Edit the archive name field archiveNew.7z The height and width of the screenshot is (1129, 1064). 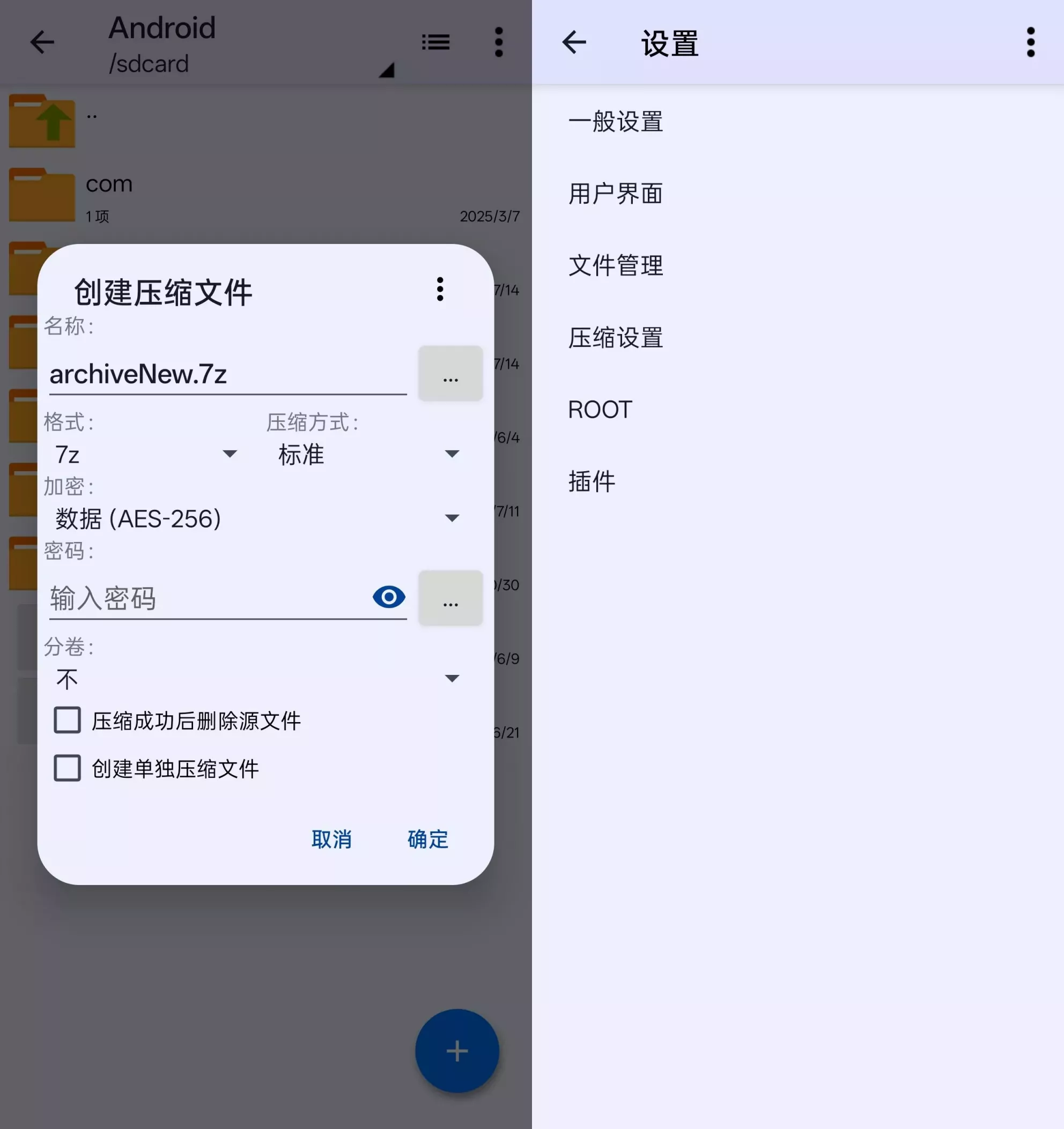227,374
